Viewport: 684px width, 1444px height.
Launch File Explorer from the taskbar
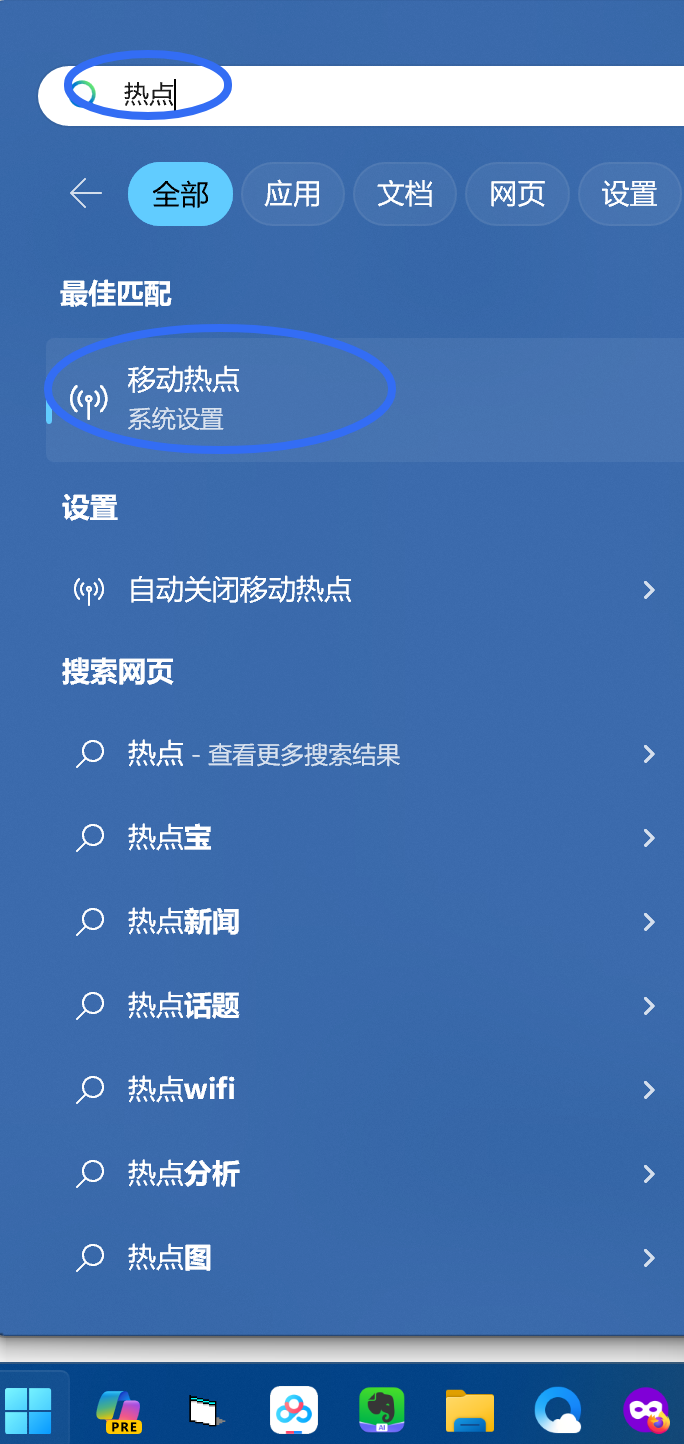tap(469, 1410)
